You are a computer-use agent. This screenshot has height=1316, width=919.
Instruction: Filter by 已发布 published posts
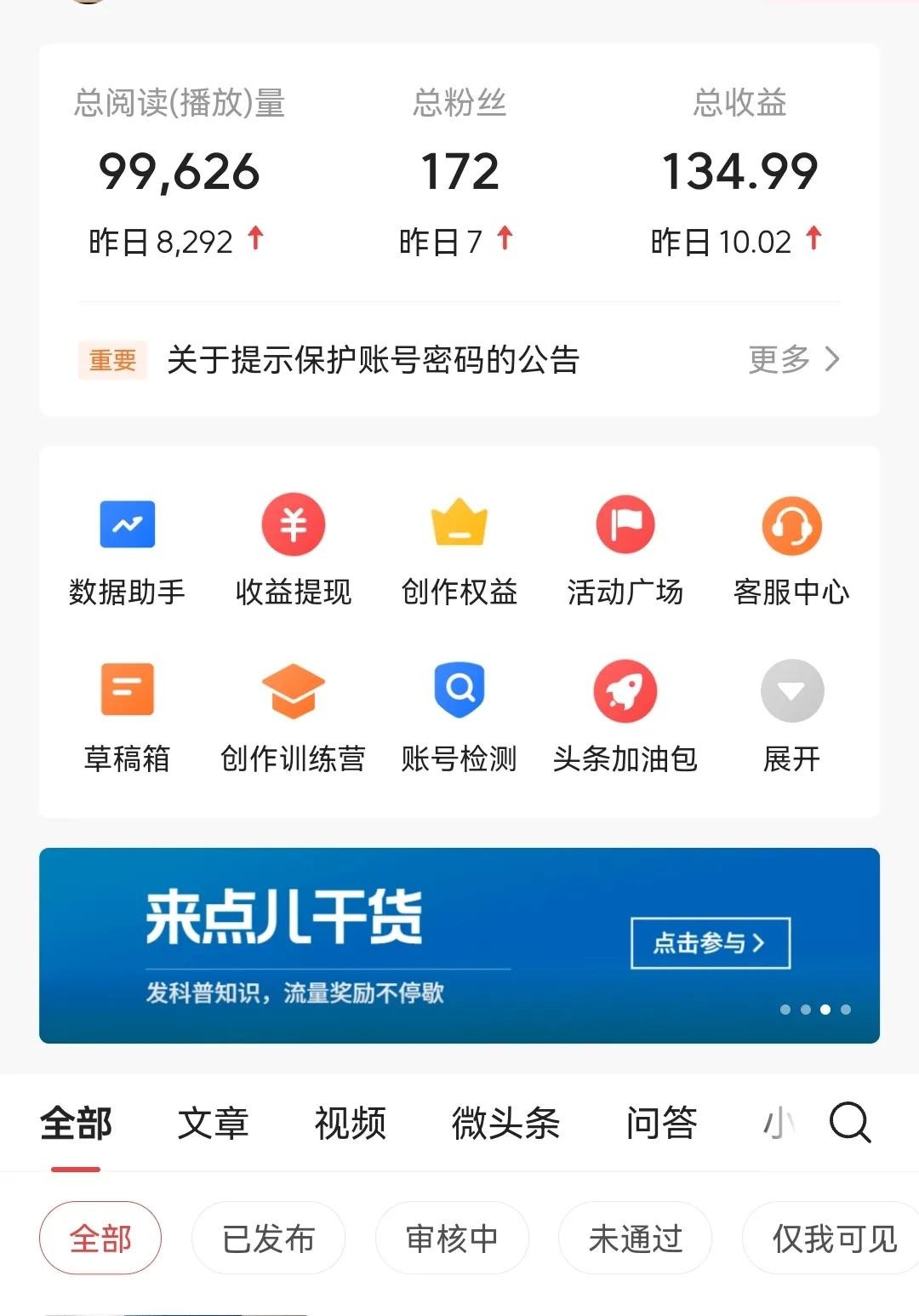click(x=268, y=1239)
